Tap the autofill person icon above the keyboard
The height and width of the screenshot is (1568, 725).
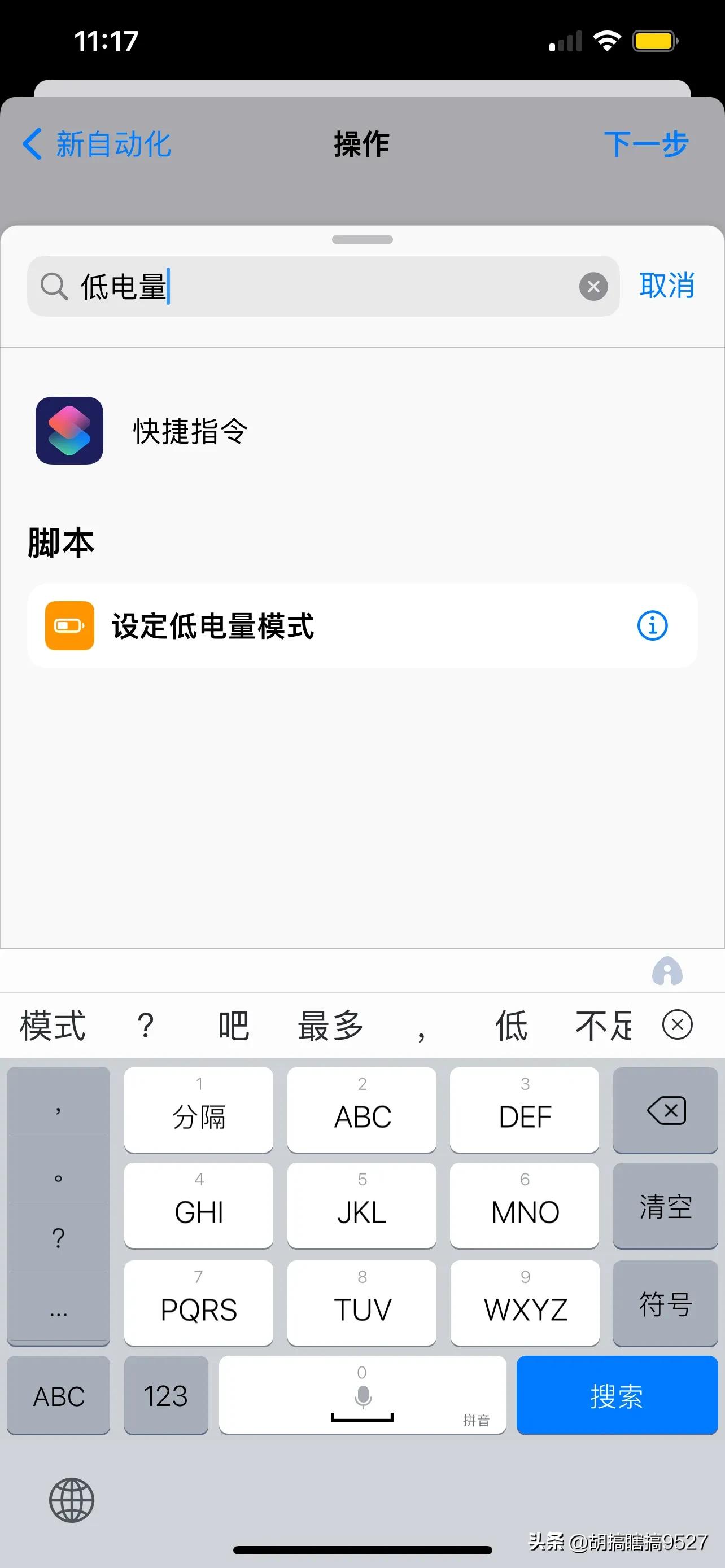(668, 972)
